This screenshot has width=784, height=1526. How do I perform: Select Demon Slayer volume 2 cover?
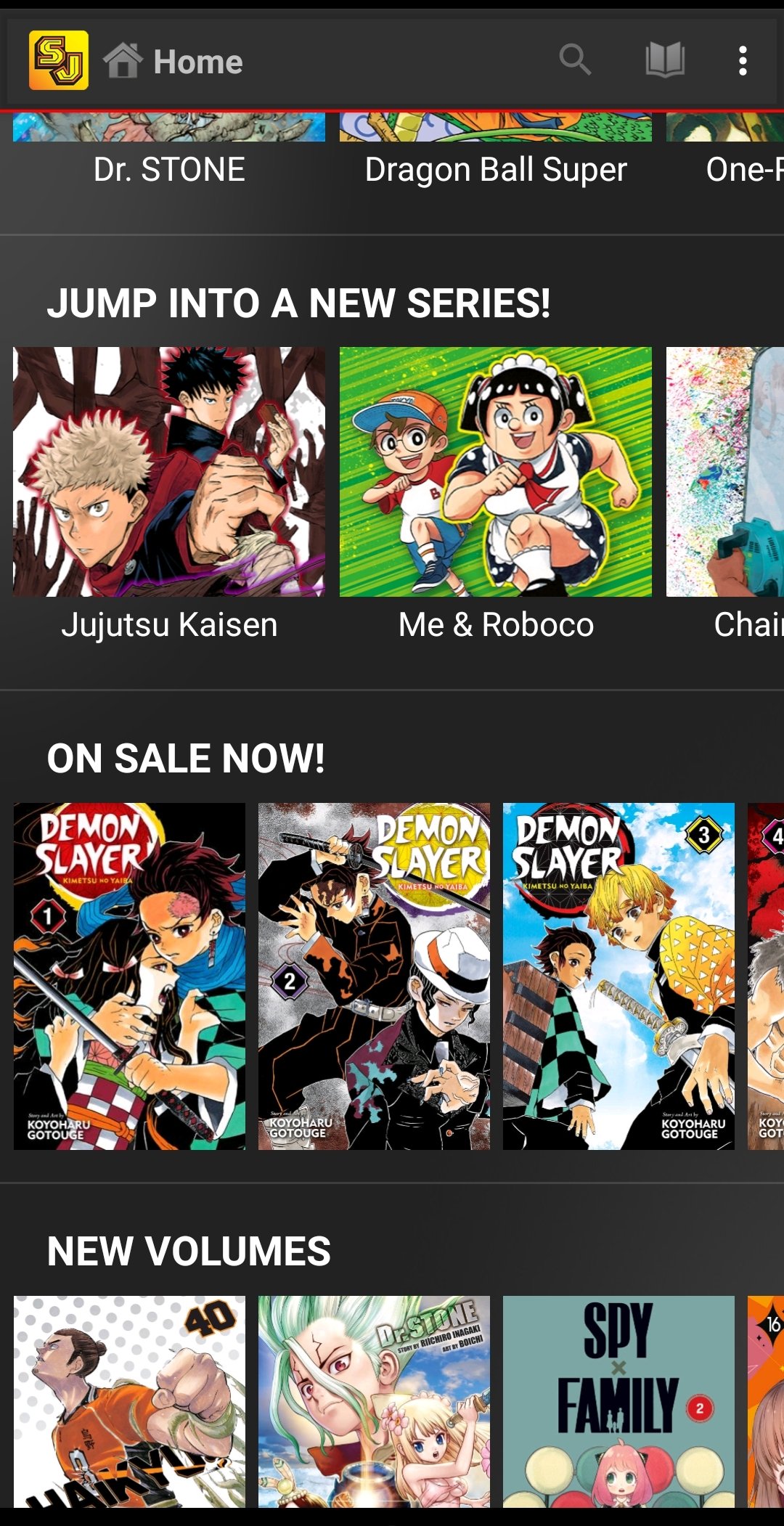pos(374,976)
